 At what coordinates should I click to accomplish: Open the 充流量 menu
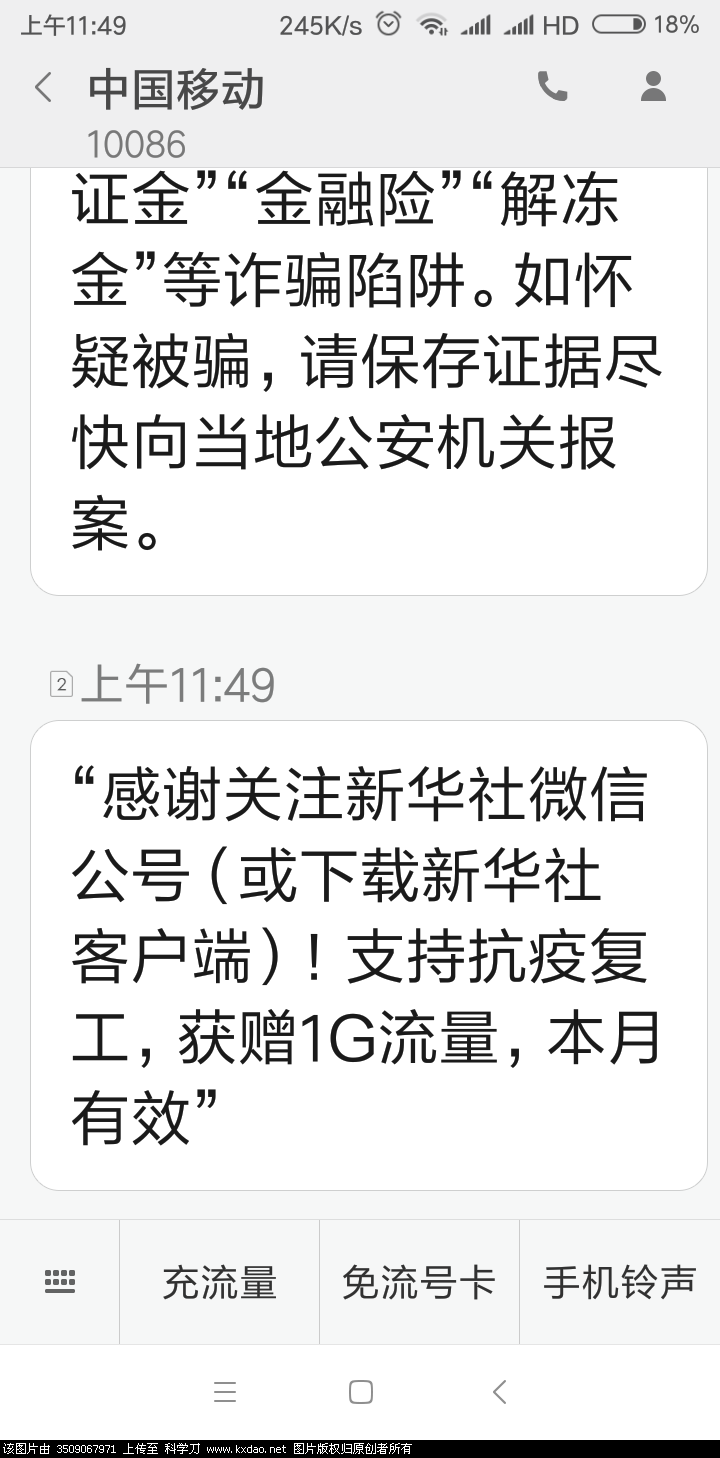coord(219,1282)
